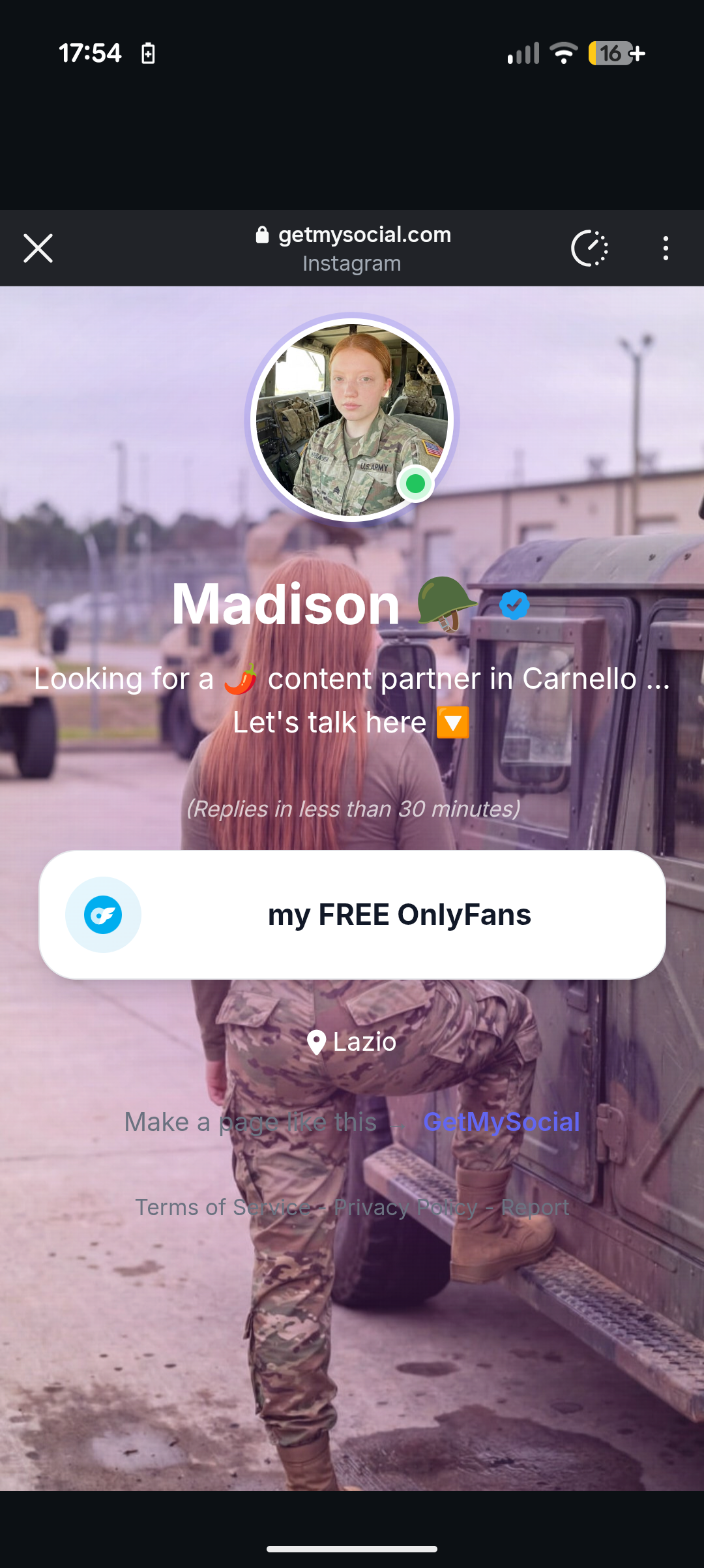View the Privacy Policy
The width and height of the screenshot is (704, 1568).
click(x=405, y=1207)
